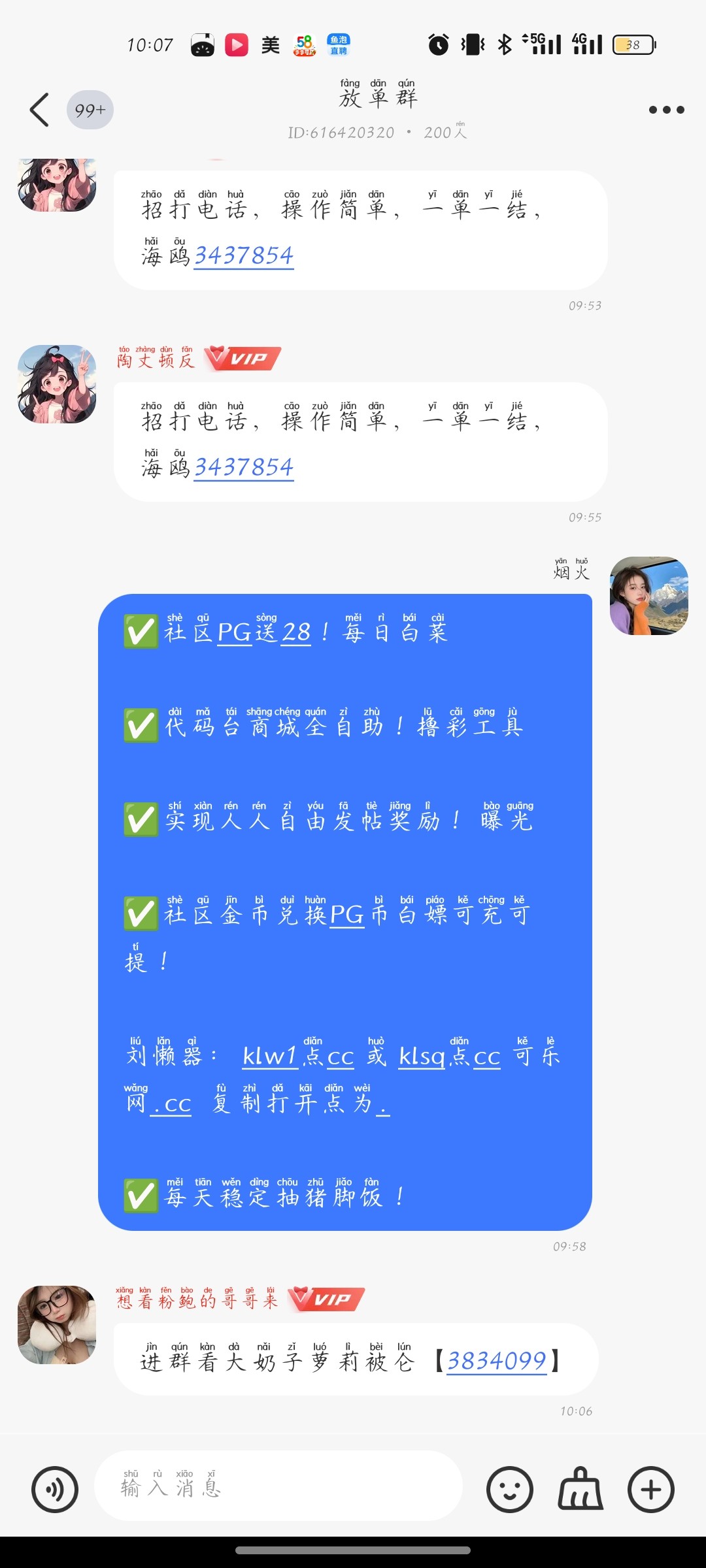Open the emoji picker icon
The width and height of the screenshot is (706, 1568).
point(511,1487)
